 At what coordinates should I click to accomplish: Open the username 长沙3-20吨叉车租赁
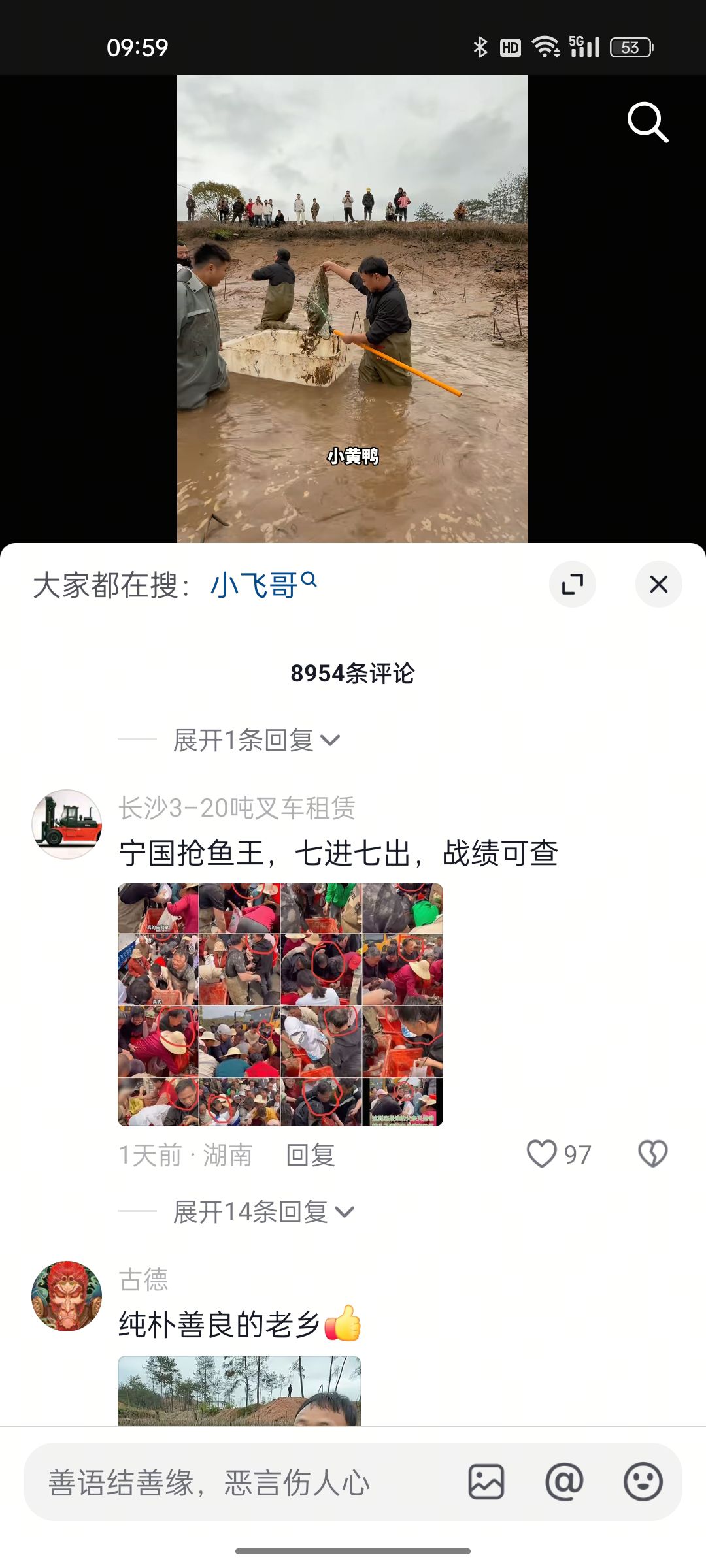tap(237, 808)
